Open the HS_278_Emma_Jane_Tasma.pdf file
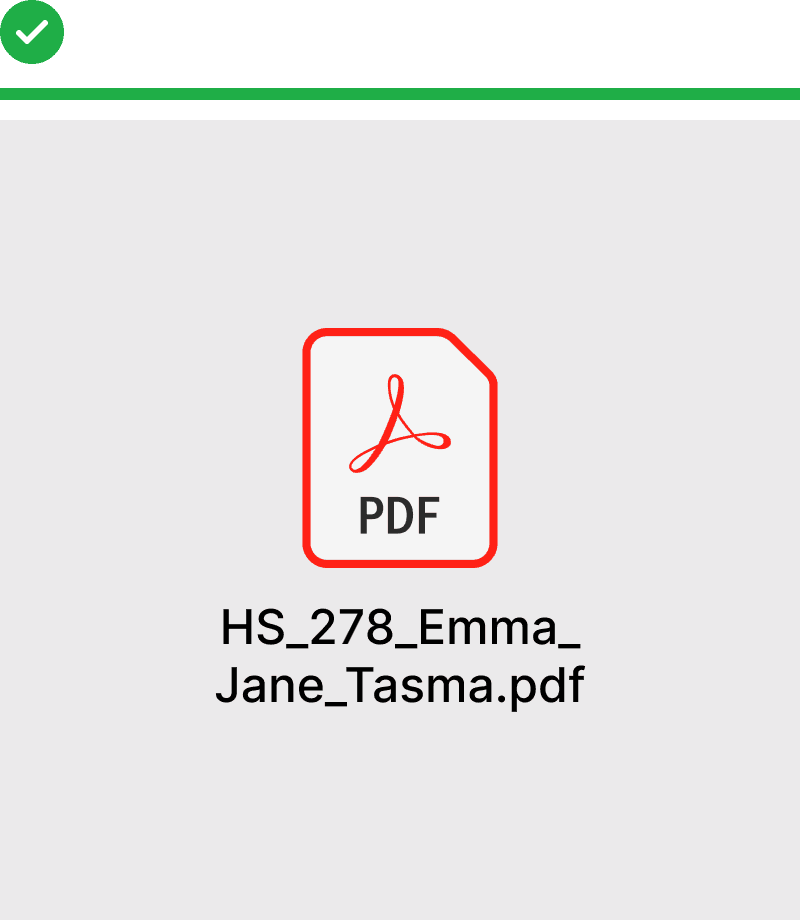The width and height of the screenshot is (800, 920). [400, 448]
